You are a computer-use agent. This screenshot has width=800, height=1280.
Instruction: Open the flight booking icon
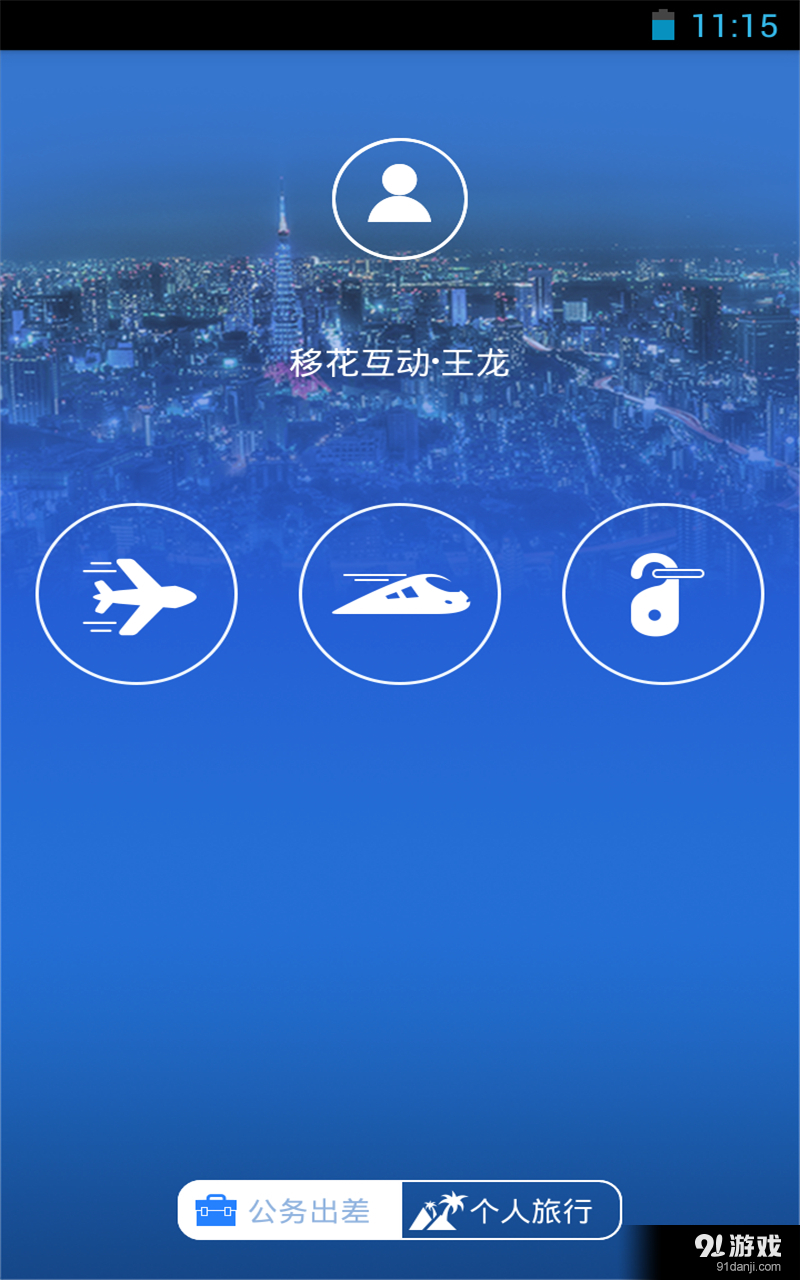(x=137, y=593)
